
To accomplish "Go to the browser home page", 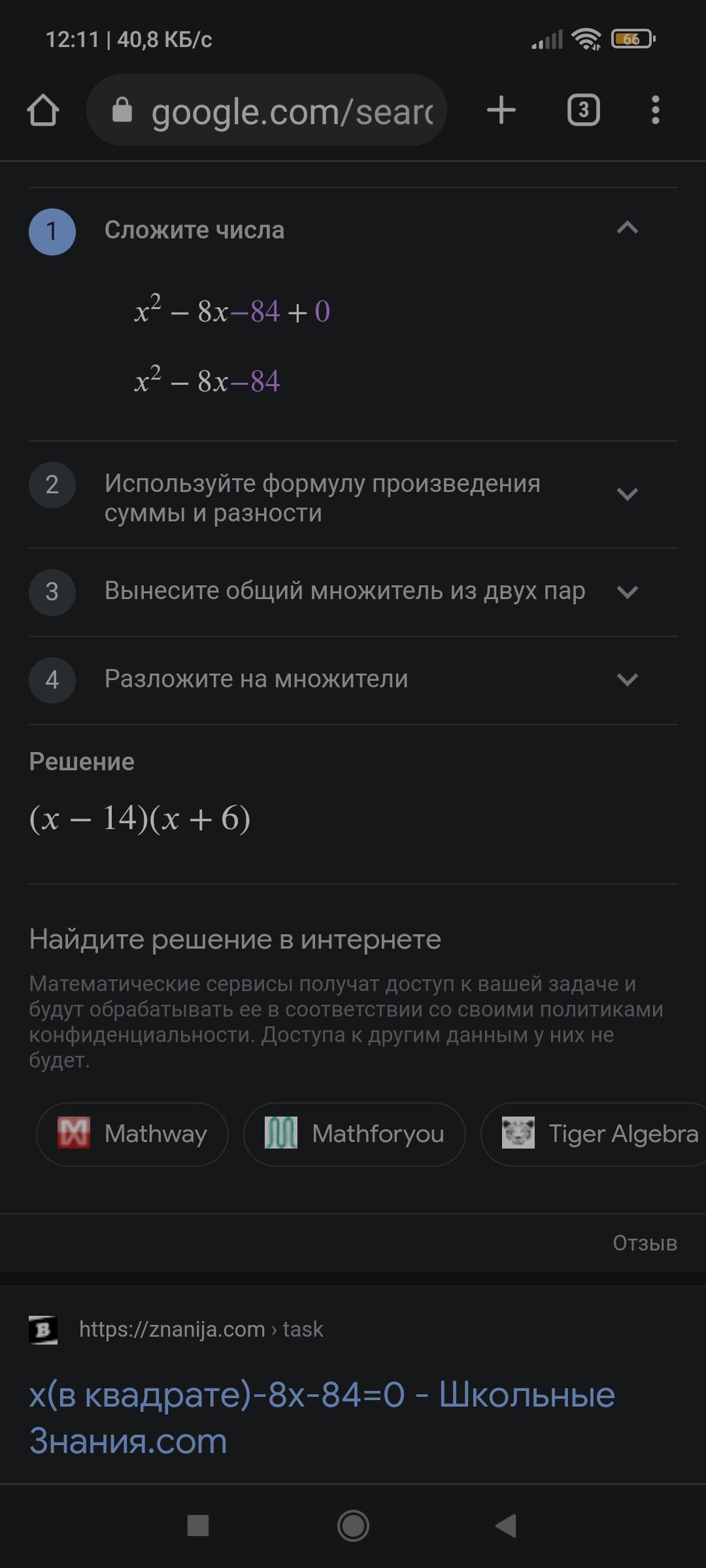I will (x=43, y=110).
